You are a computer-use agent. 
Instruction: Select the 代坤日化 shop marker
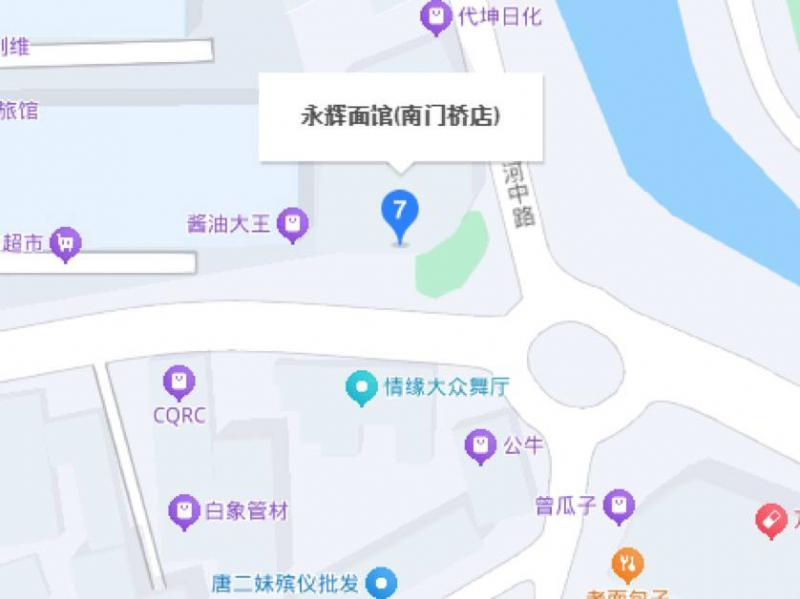click(435, 16)
